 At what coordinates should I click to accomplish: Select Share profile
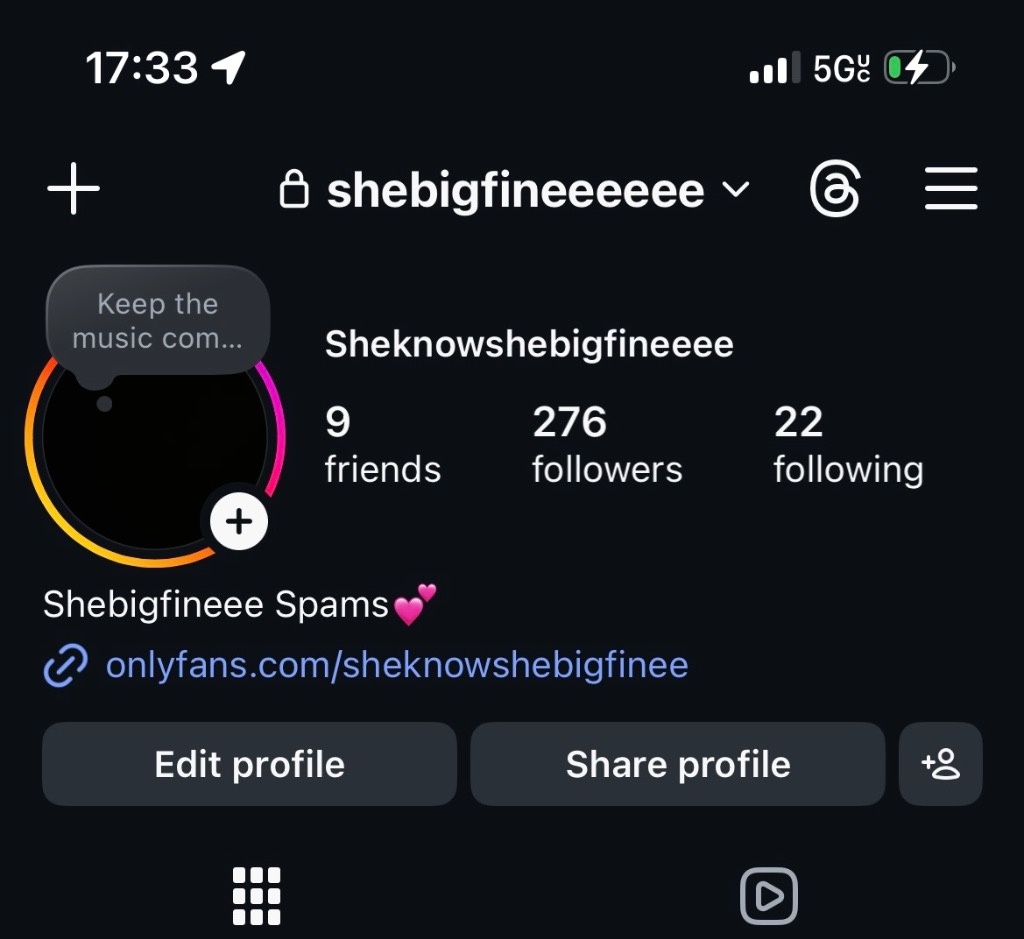point(678,765)
